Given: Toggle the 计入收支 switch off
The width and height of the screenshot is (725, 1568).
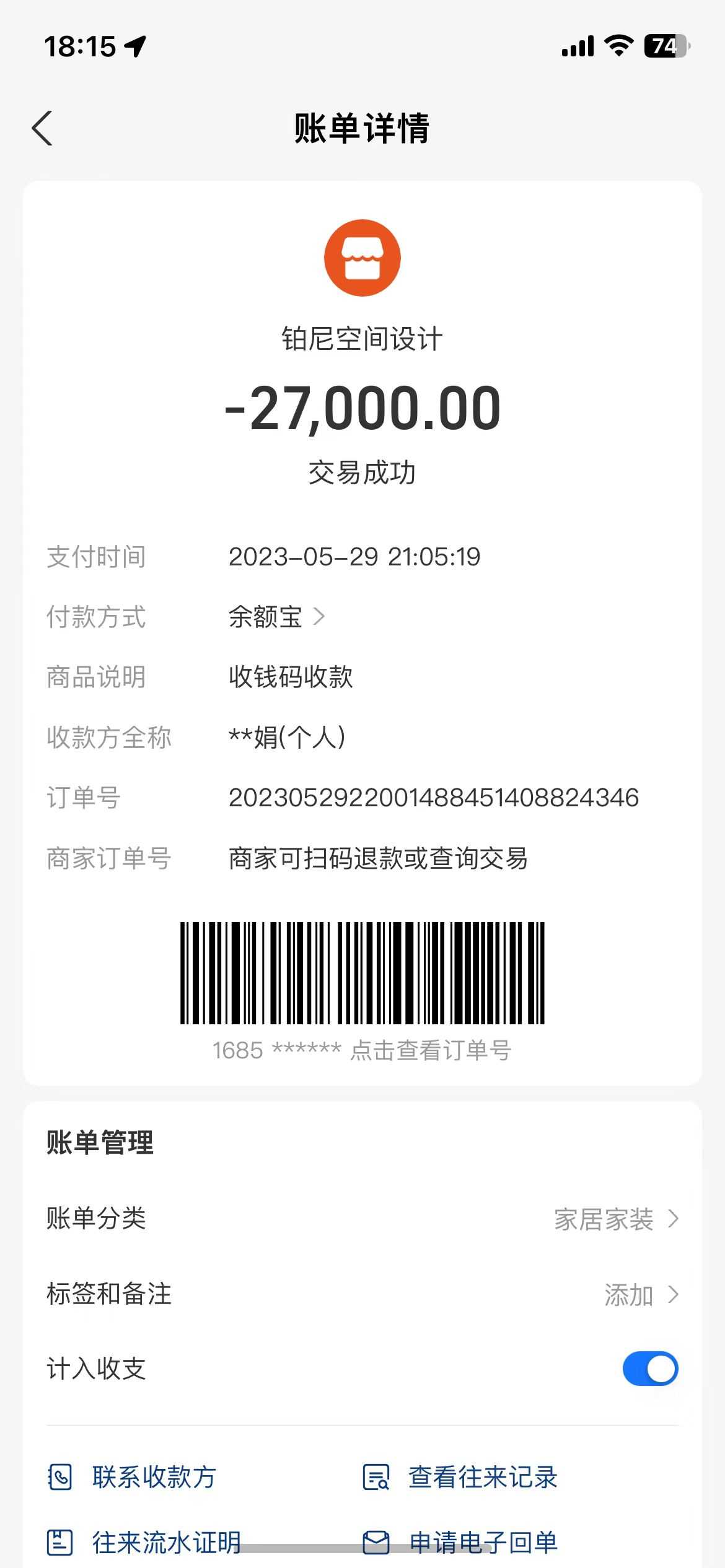Looking at the screenshot, I should click(650, 1369).
